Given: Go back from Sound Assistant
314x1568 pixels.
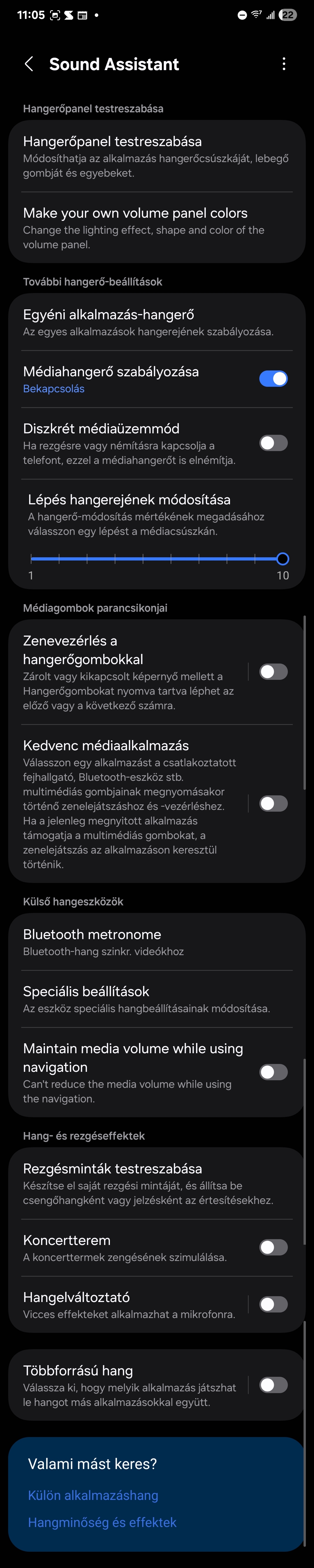Looking at the screenshot, I should pos(28,64).
